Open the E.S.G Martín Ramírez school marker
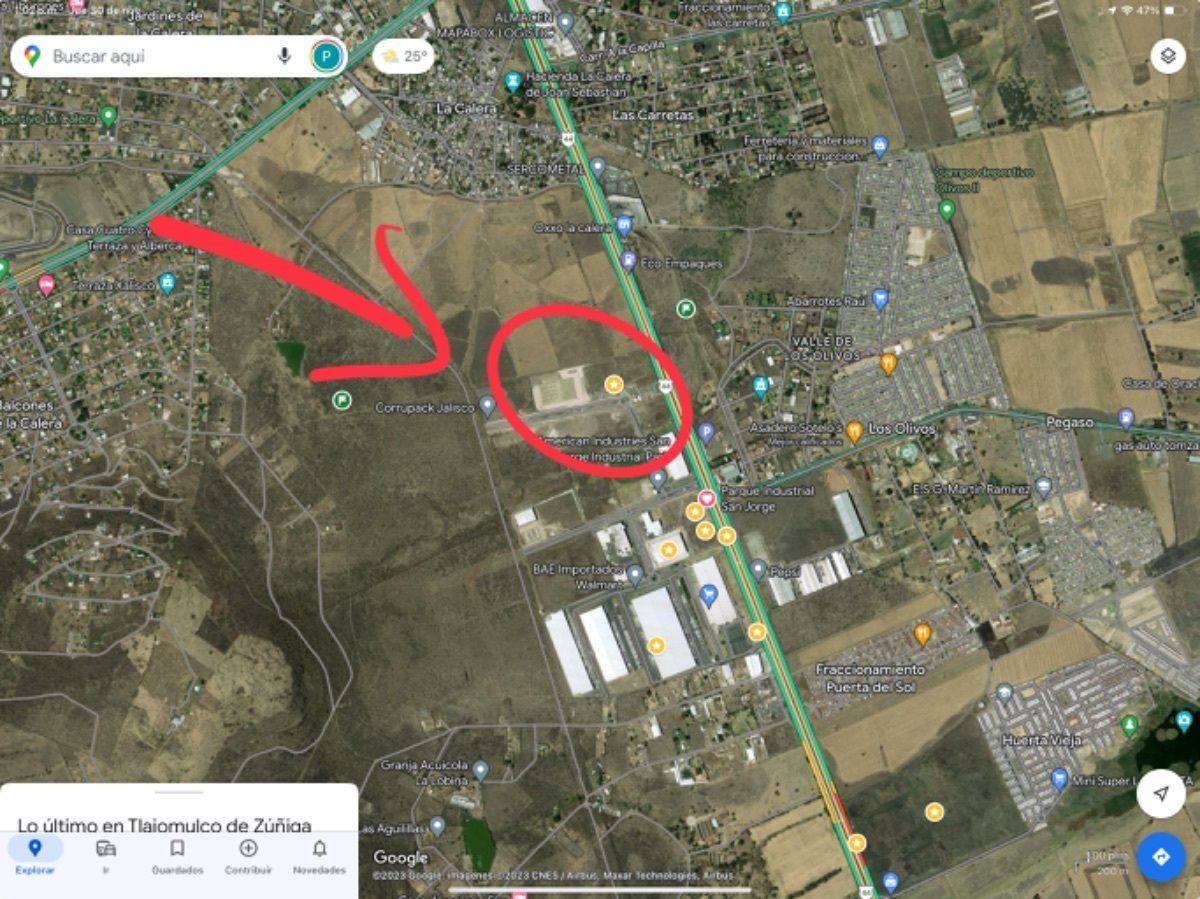Image resolution: width=1200 pixels, height=899 pixels. coord(1043,487)
